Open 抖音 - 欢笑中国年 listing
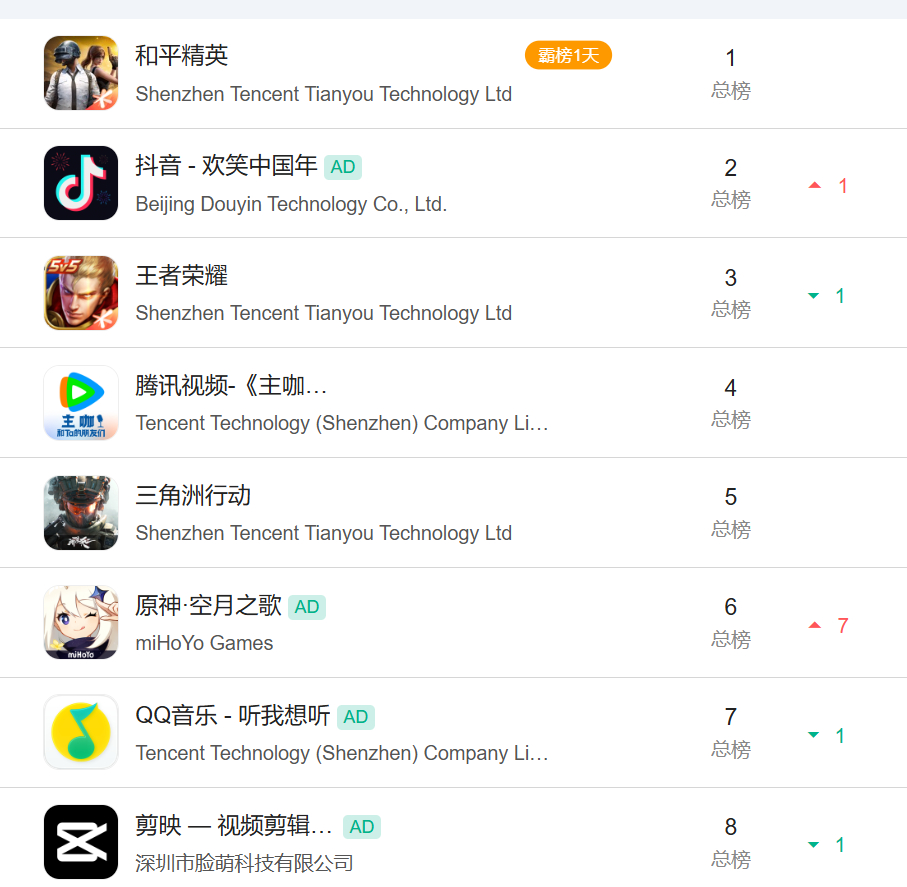The height and width of the screenshot is (887, 907). pos(454,183)
